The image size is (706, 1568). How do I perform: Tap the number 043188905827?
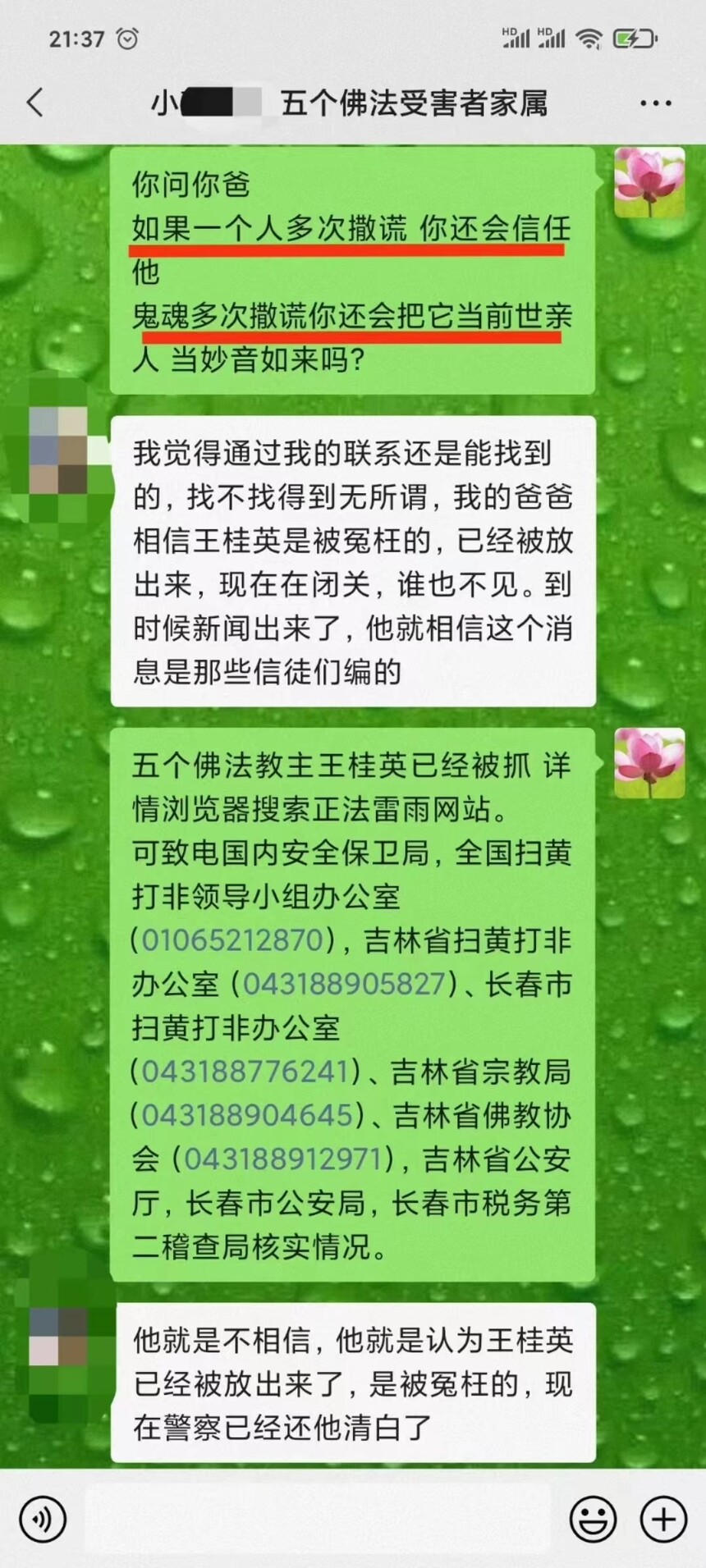344,984
